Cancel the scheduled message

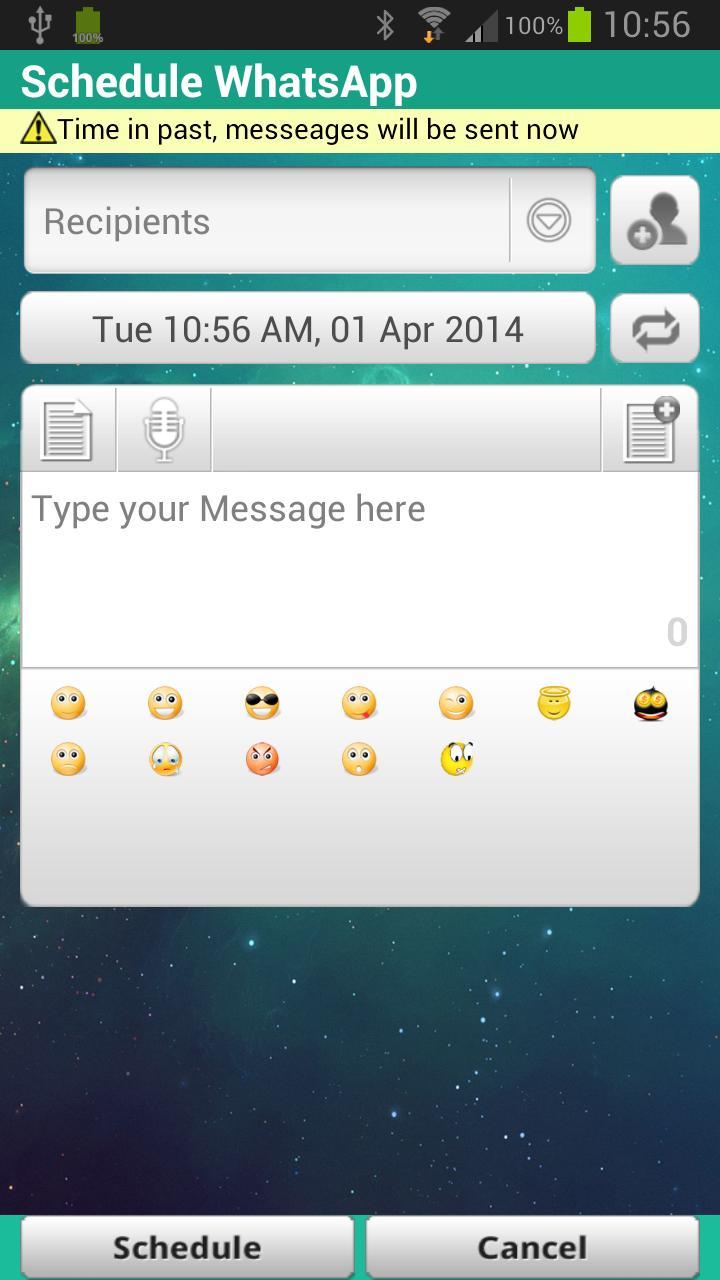click(532, 1247)
